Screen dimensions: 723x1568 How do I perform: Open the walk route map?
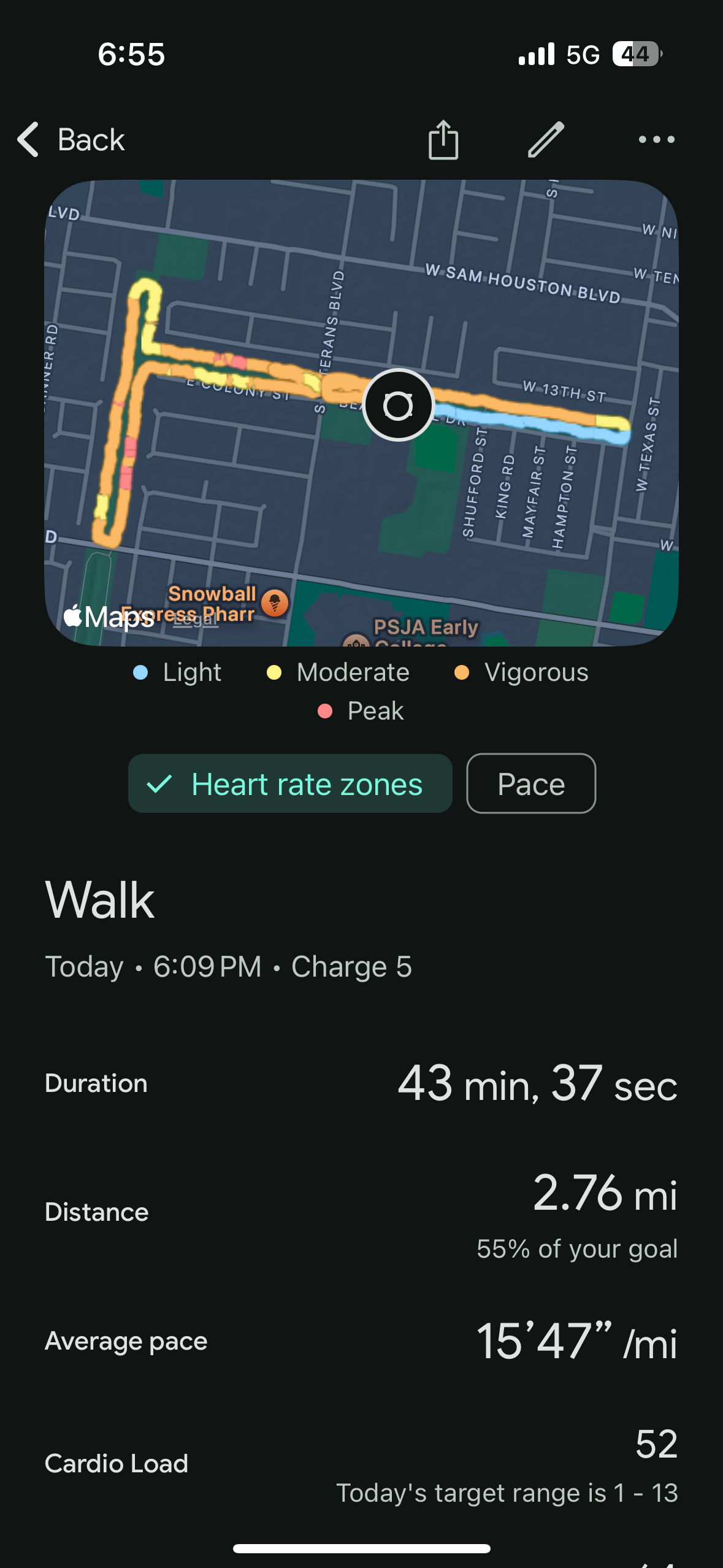coord(361,412)
